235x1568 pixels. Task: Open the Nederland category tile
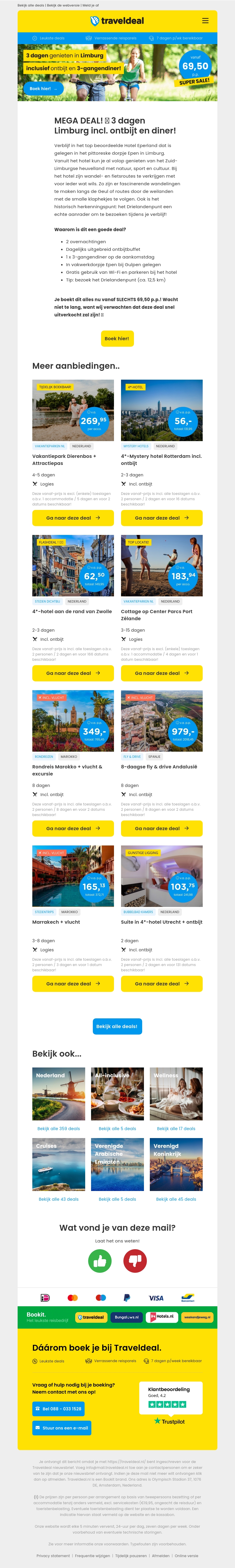(58, 1094)
